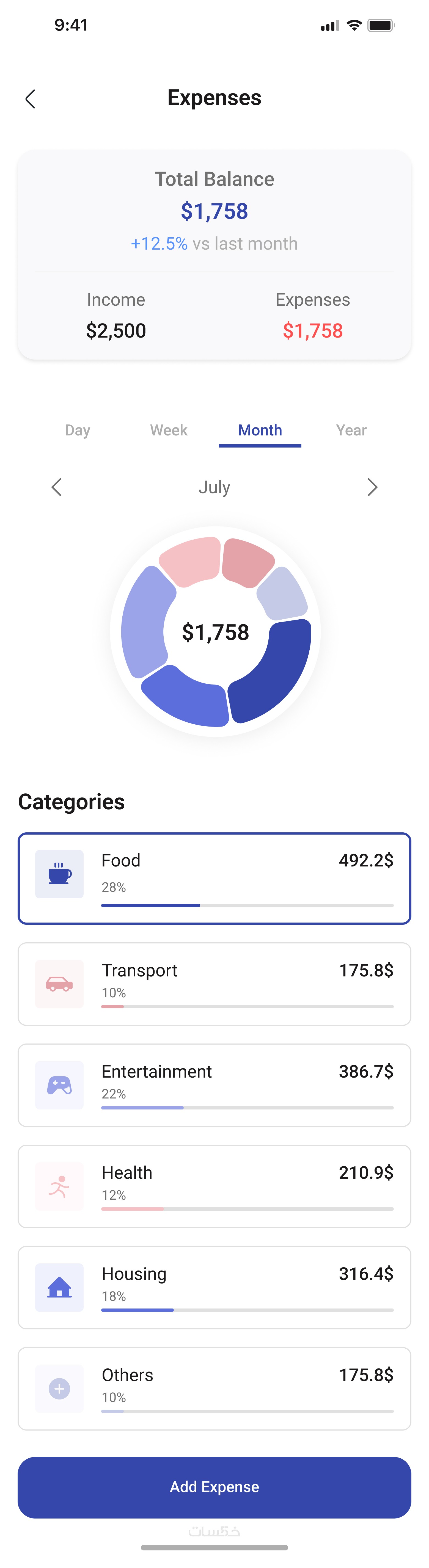The width and height of the screenshot is (429, 1568).
Task: Select the Month tab
Action: (x=260, y=430)
